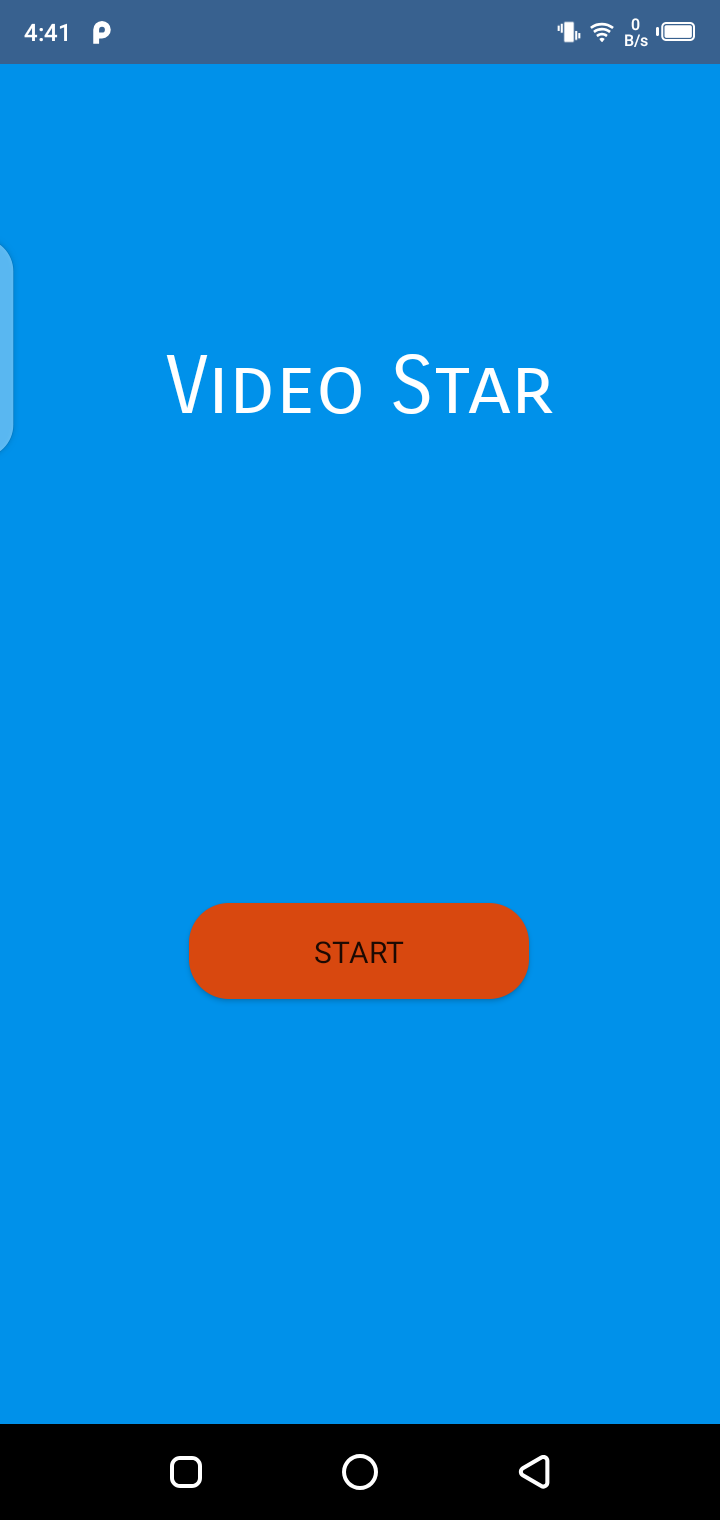Tap the START button
720x1520 pixels.
(359, 951)
